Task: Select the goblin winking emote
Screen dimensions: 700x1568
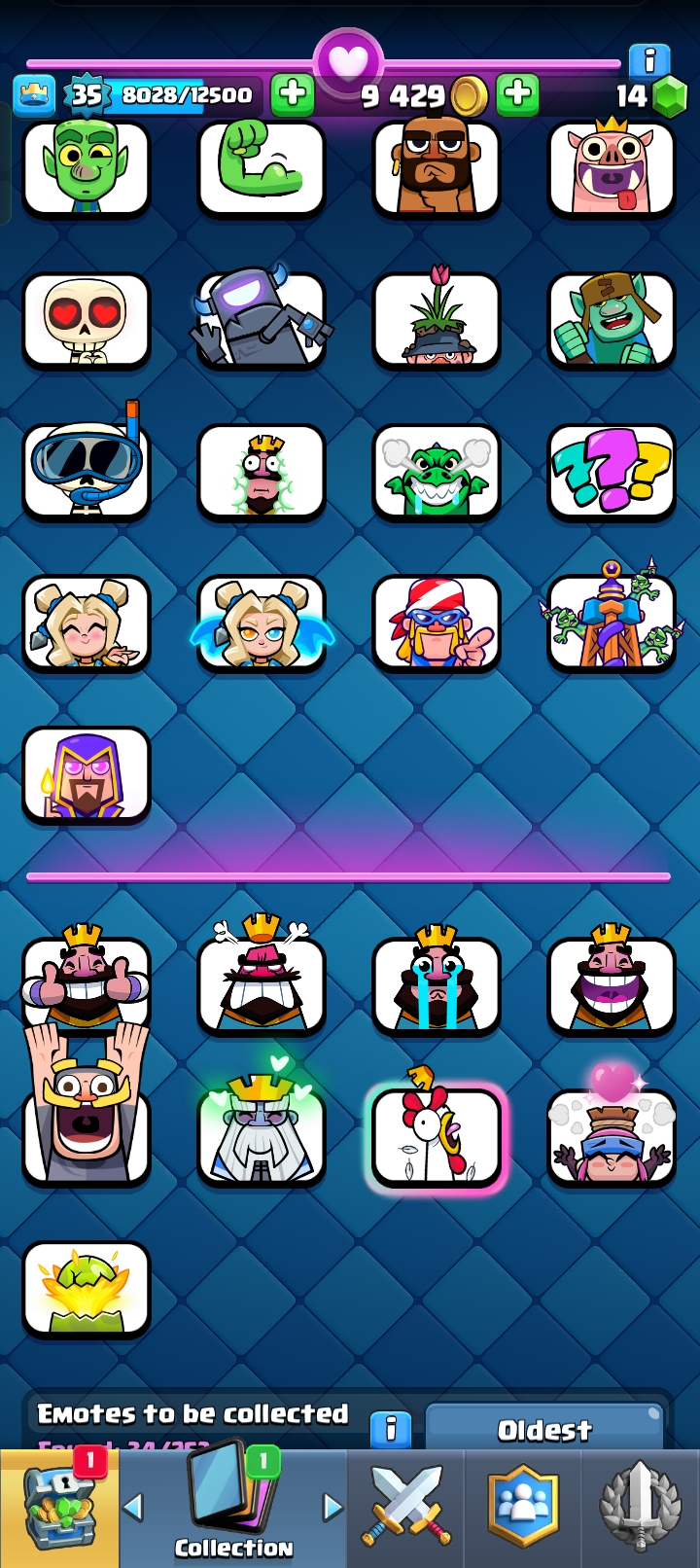Action: point(87,167)
